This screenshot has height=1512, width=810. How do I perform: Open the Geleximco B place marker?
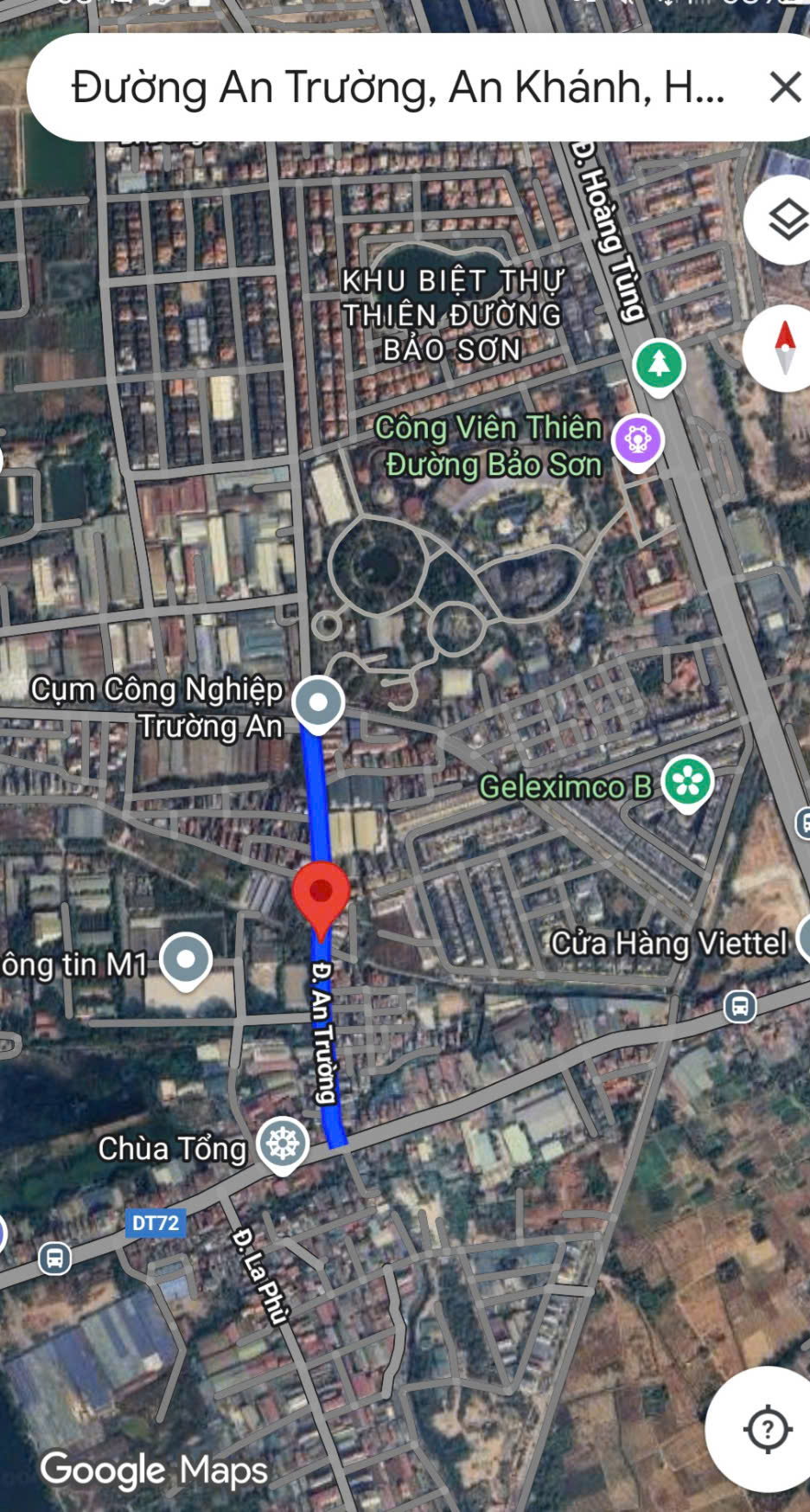click(x=687, y=782)
